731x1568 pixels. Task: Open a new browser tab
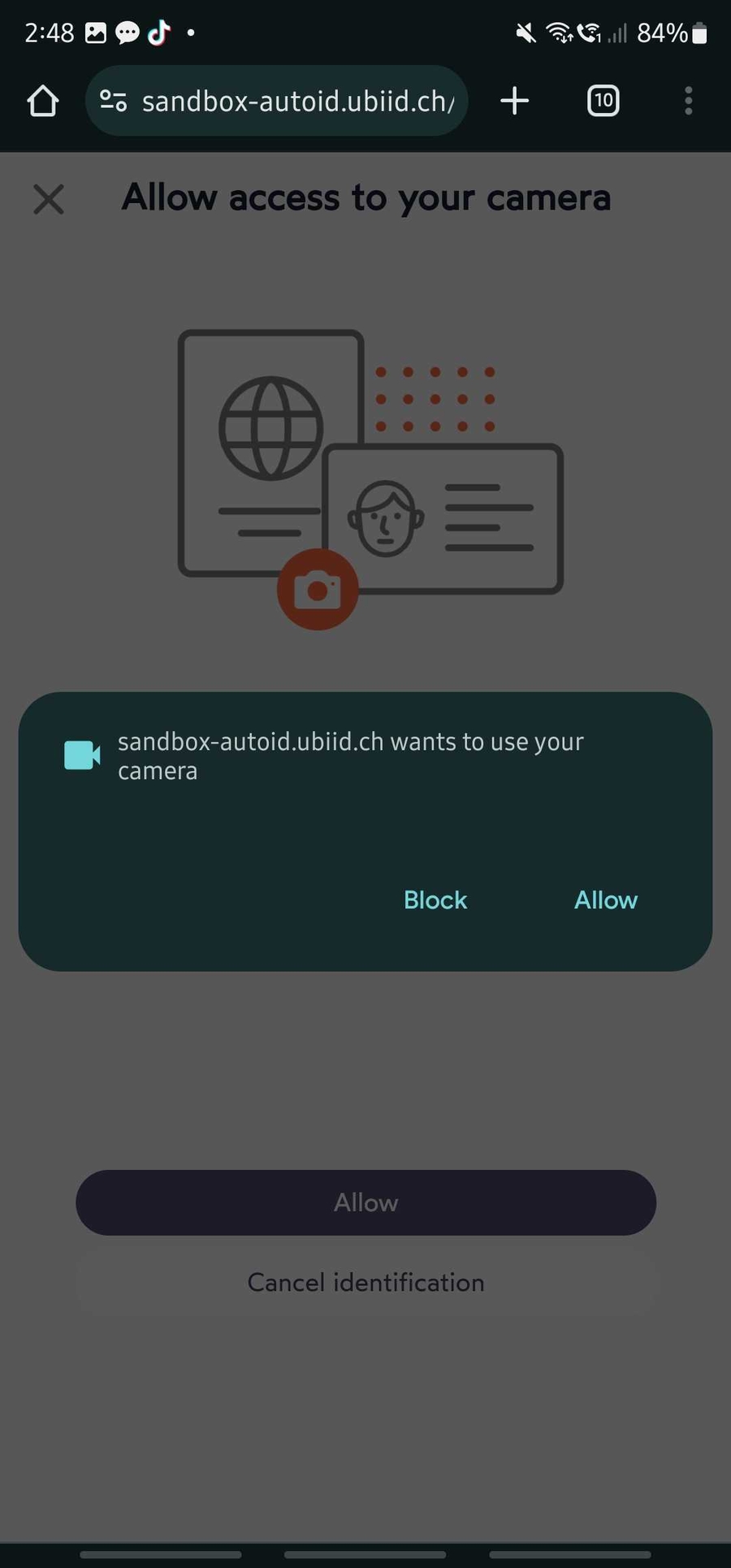pos(515,102)
